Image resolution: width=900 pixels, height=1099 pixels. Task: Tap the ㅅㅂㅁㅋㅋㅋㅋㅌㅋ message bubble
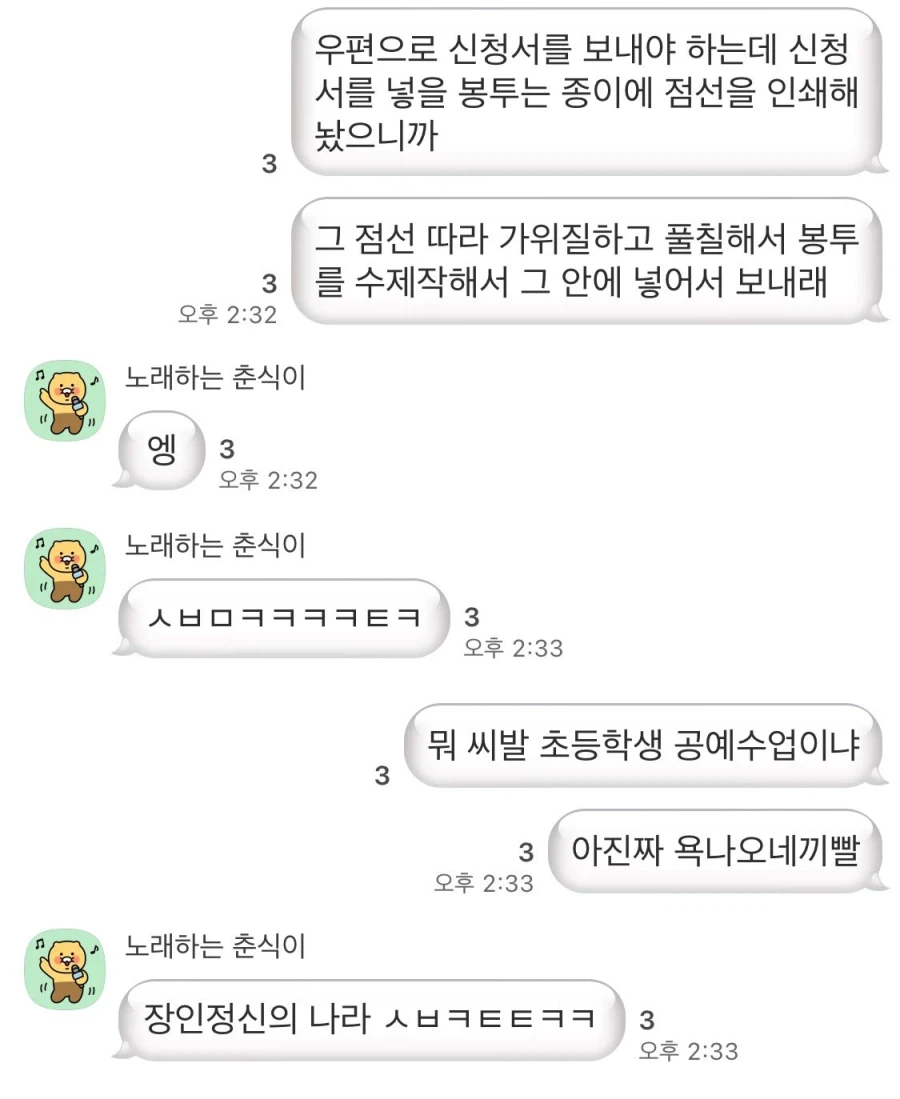283,616
